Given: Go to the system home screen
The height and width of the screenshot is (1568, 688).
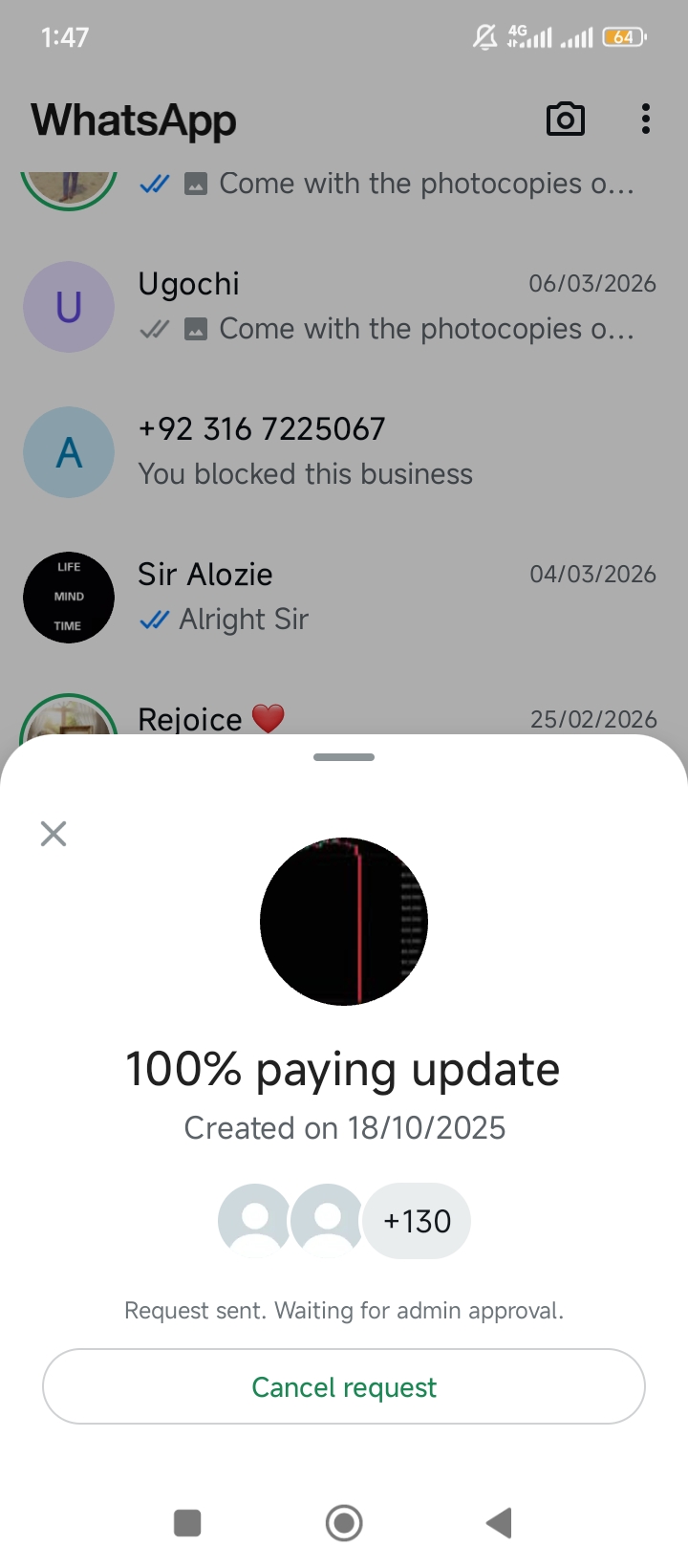Looking at the screenshot, I should coord(344,1523).
